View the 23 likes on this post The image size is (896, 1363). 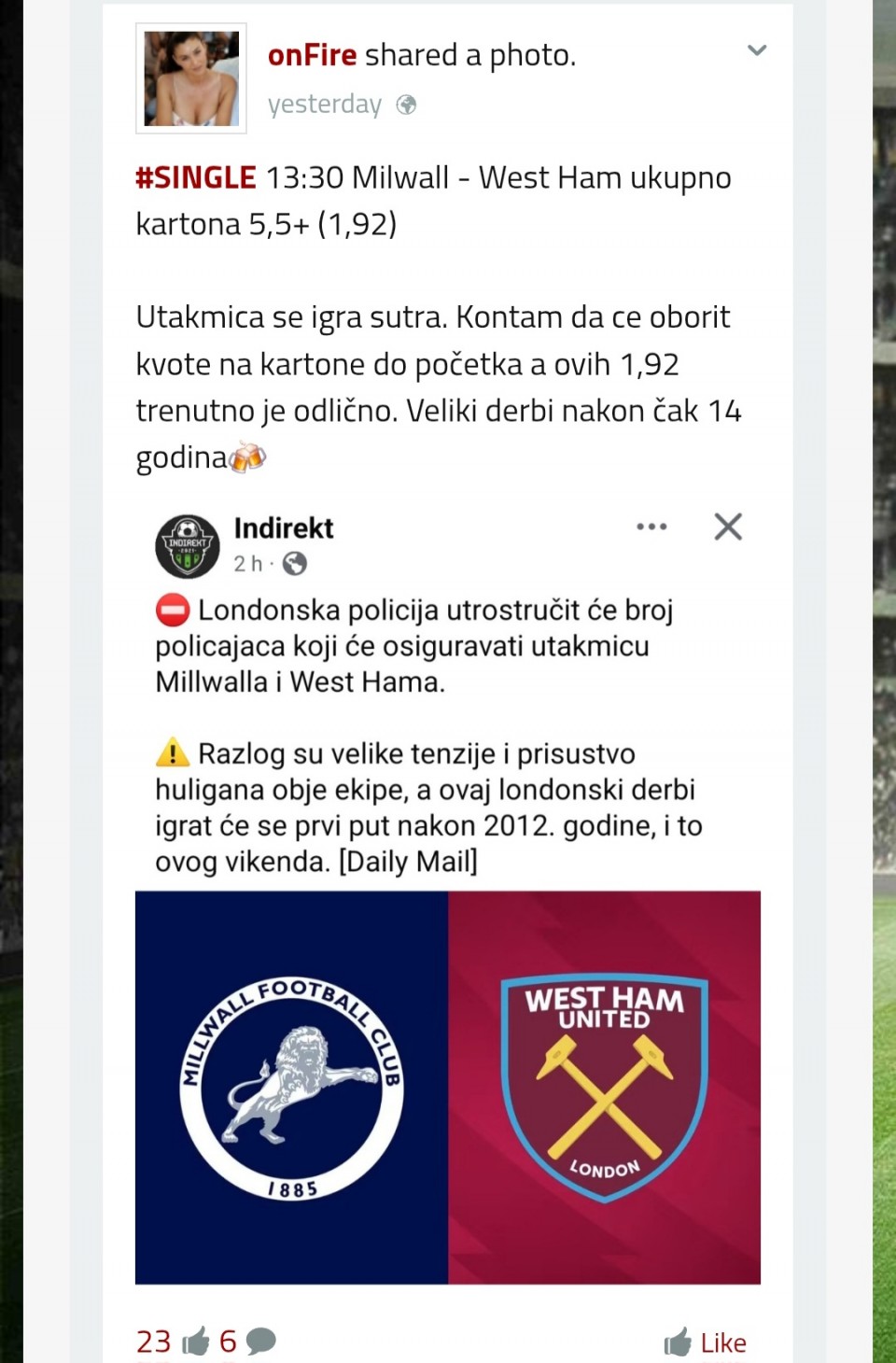[173, 1342]
